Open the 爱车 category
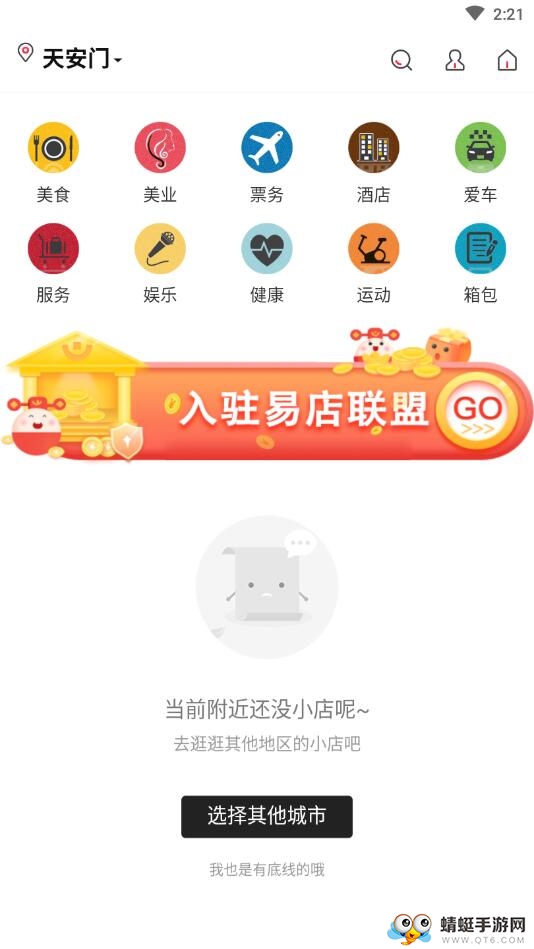 coord(480,162)
